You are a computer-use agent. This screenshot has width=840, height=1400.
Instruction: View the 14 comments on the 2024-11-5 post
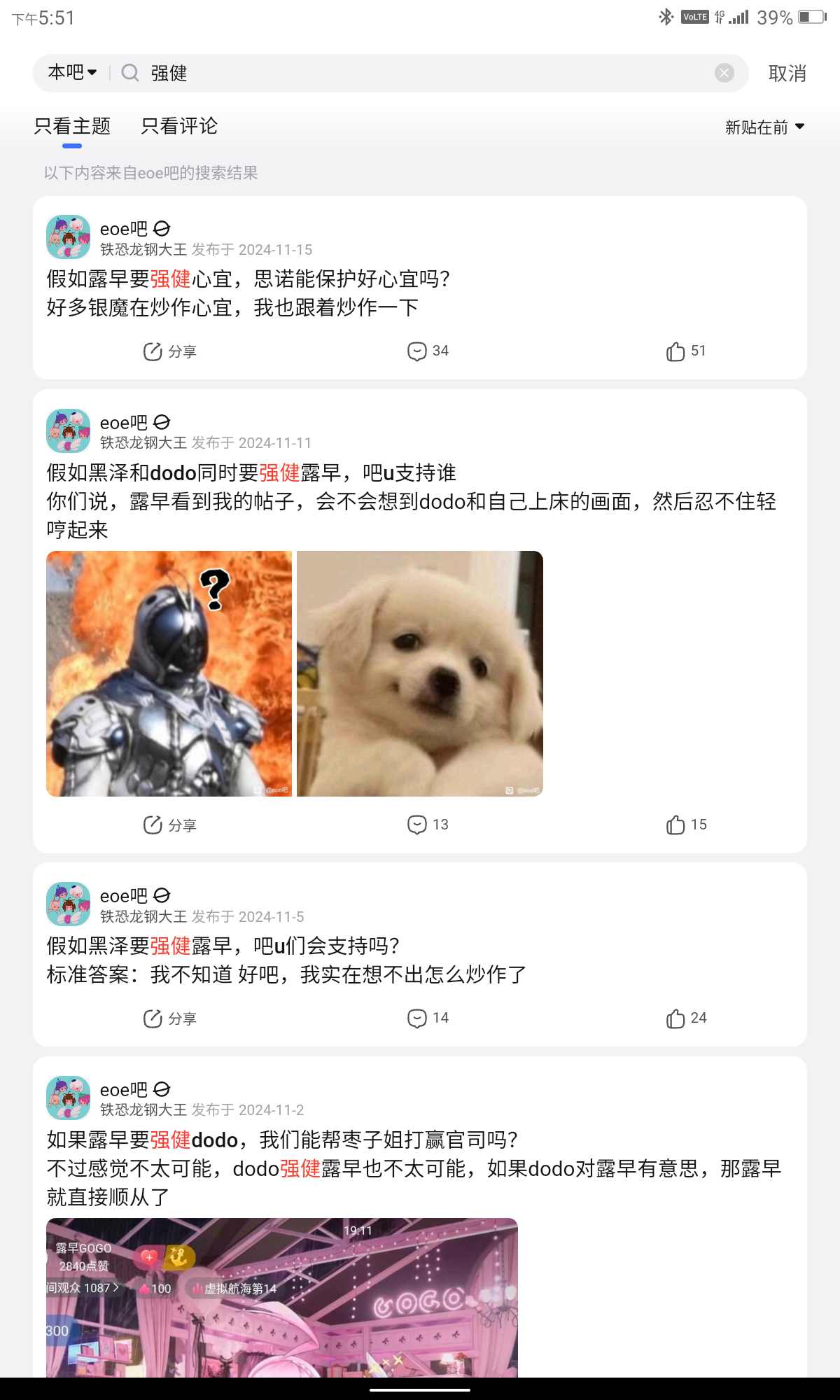click(428, 1018)
